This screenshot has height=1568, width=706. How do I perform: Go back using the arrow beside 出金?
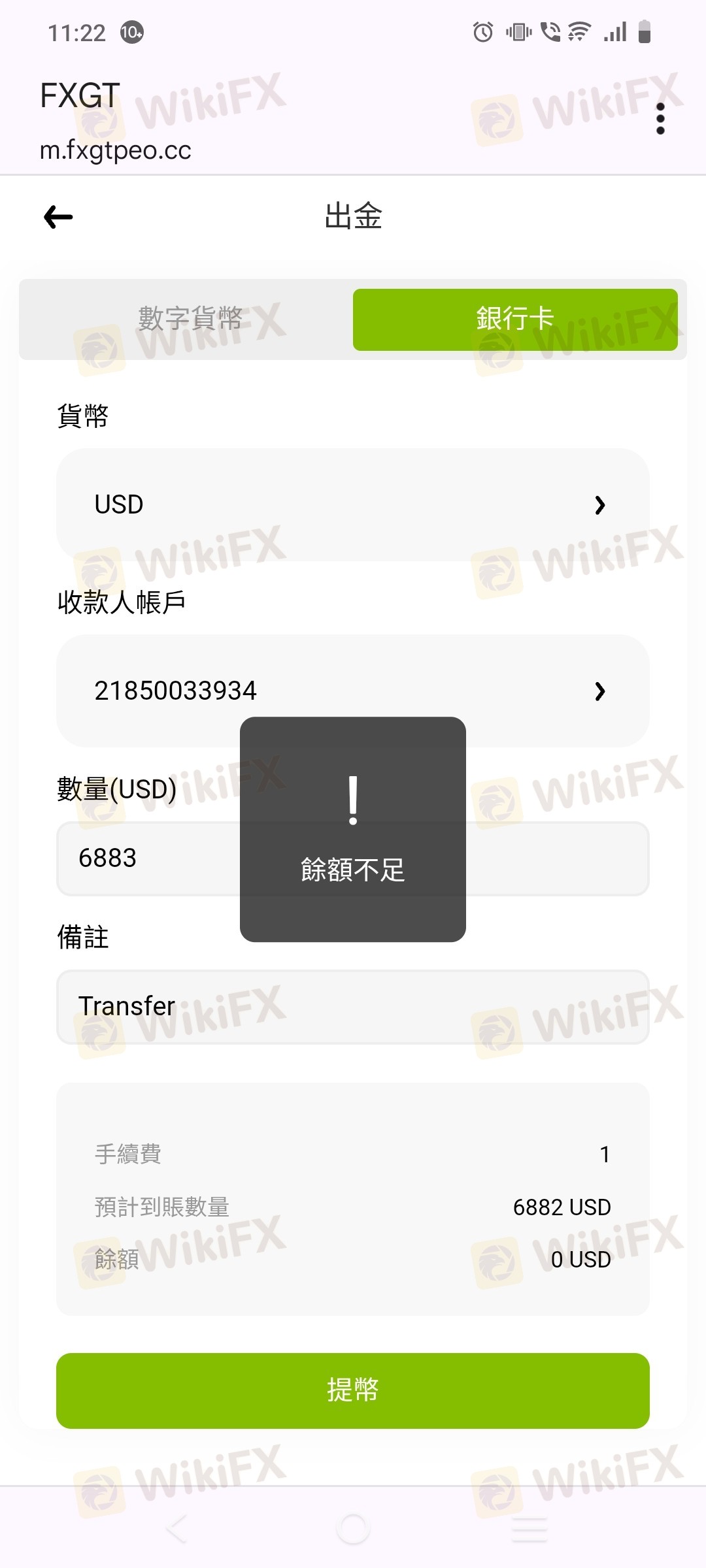(x=58, y=217)
